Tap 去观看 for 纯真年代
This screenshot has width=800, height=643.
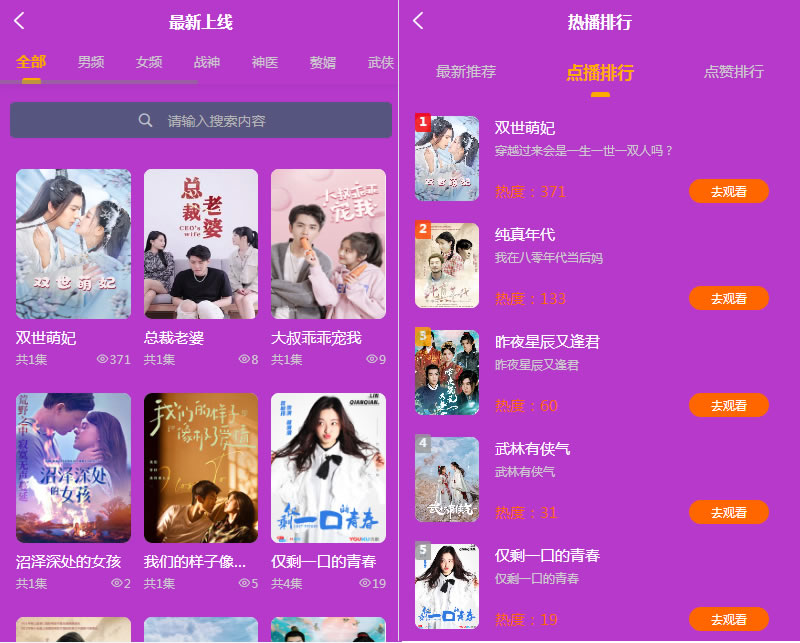728,298
